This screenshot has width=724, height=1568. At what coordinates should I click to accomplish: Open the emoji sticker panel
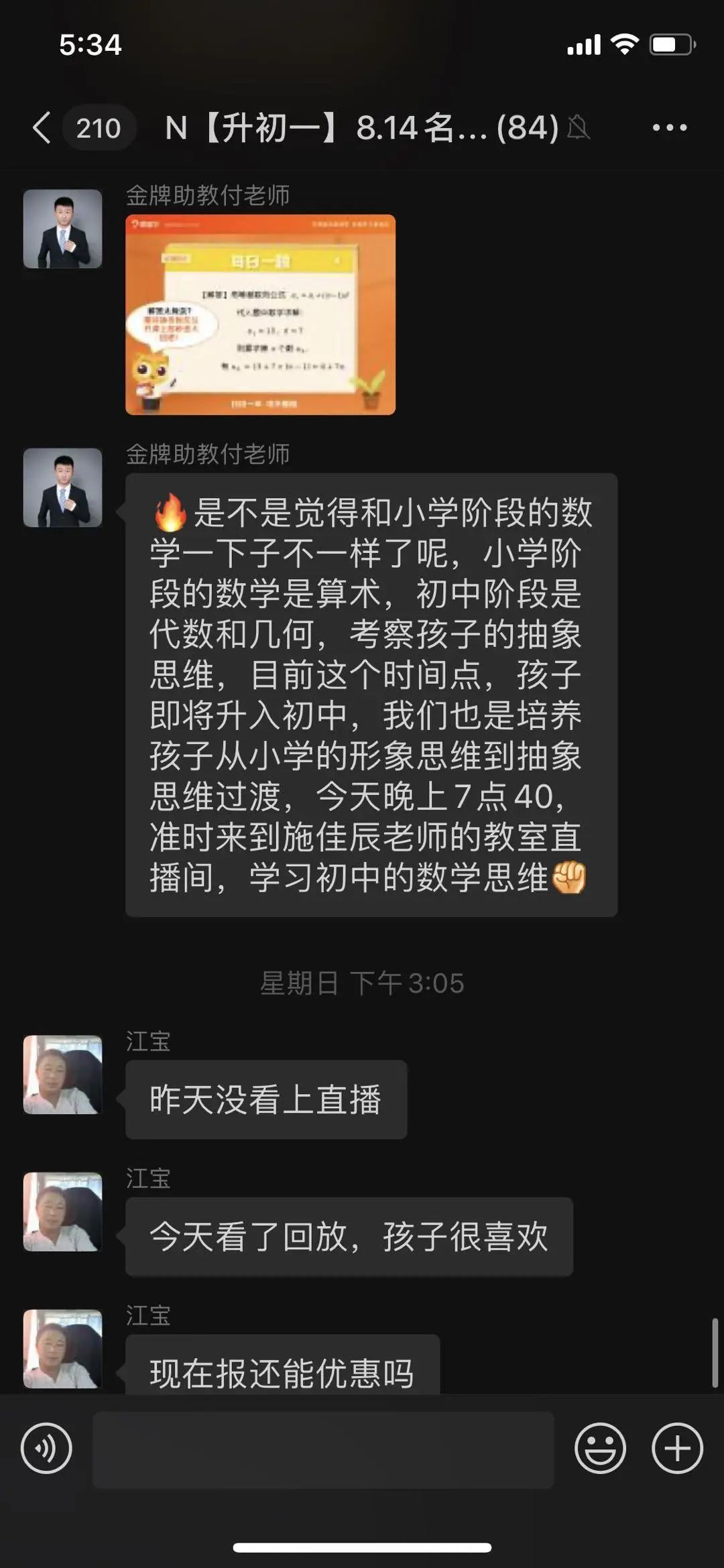tap(600, 1448)
